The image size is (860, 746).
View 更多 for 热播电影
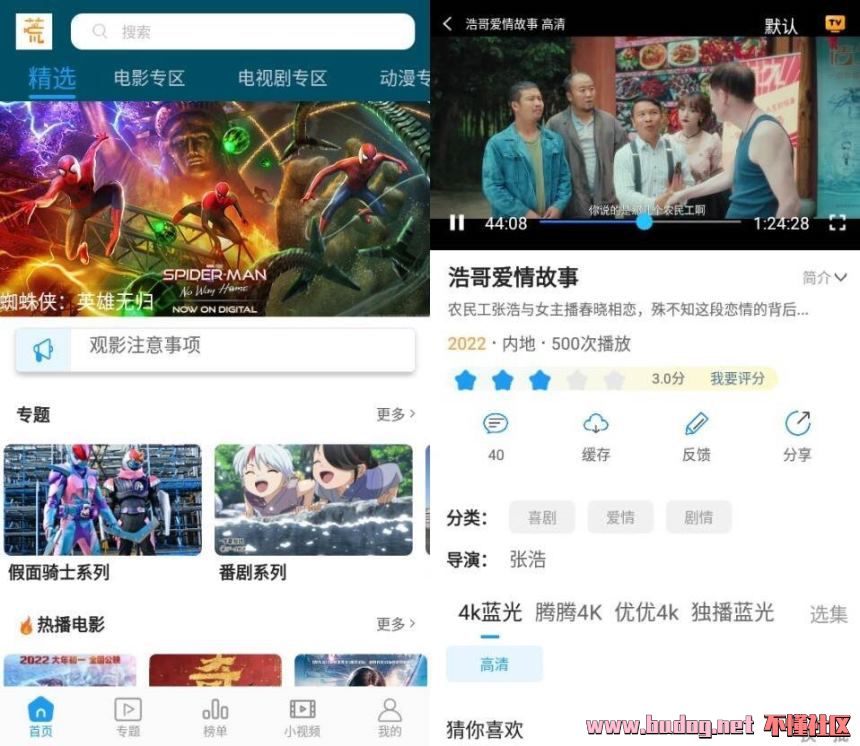coord(395,624)
